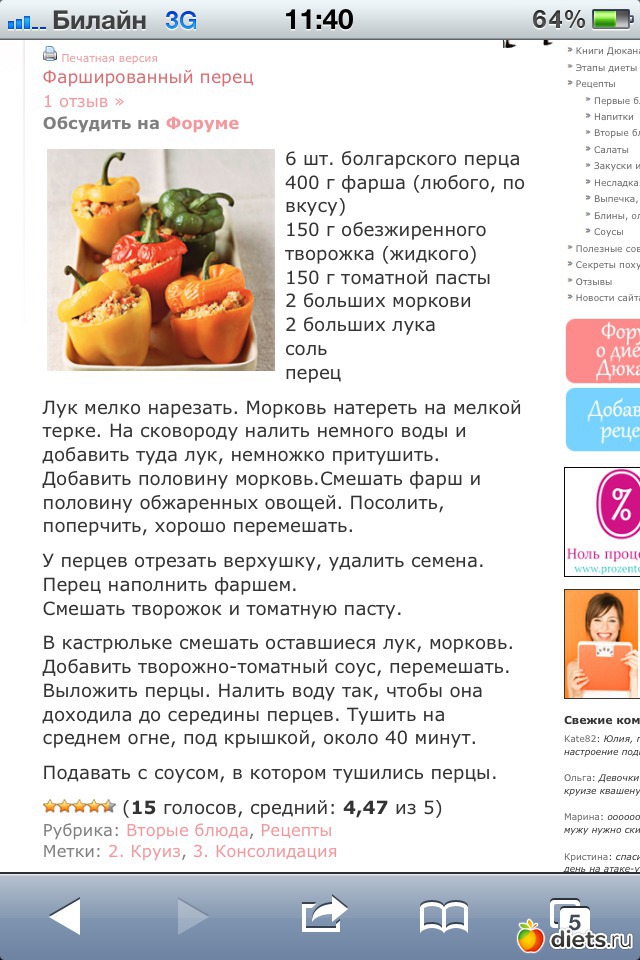Open the share menu

[322, 915]
